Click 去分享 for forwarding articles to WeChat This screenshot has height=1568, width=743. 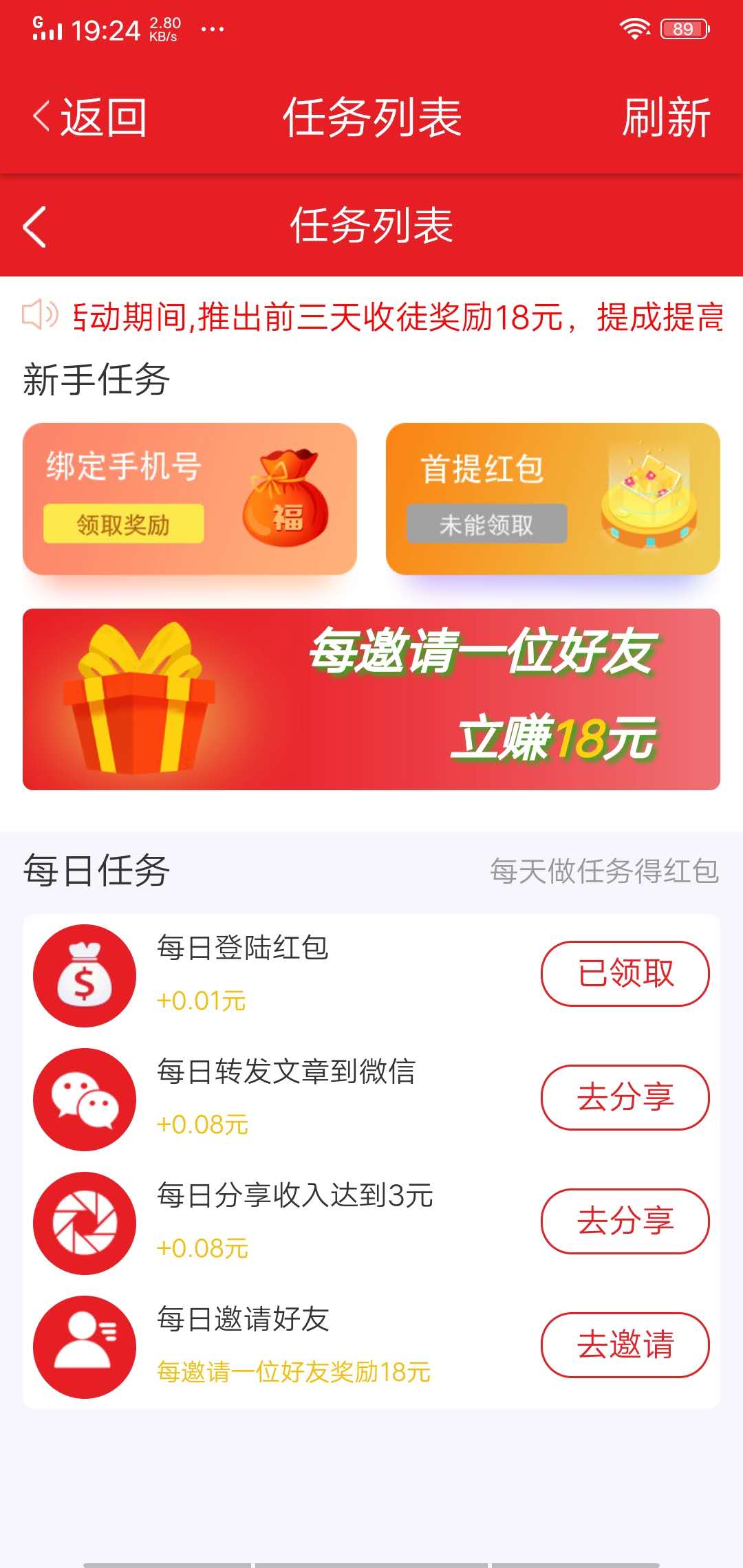point(625,1098)
